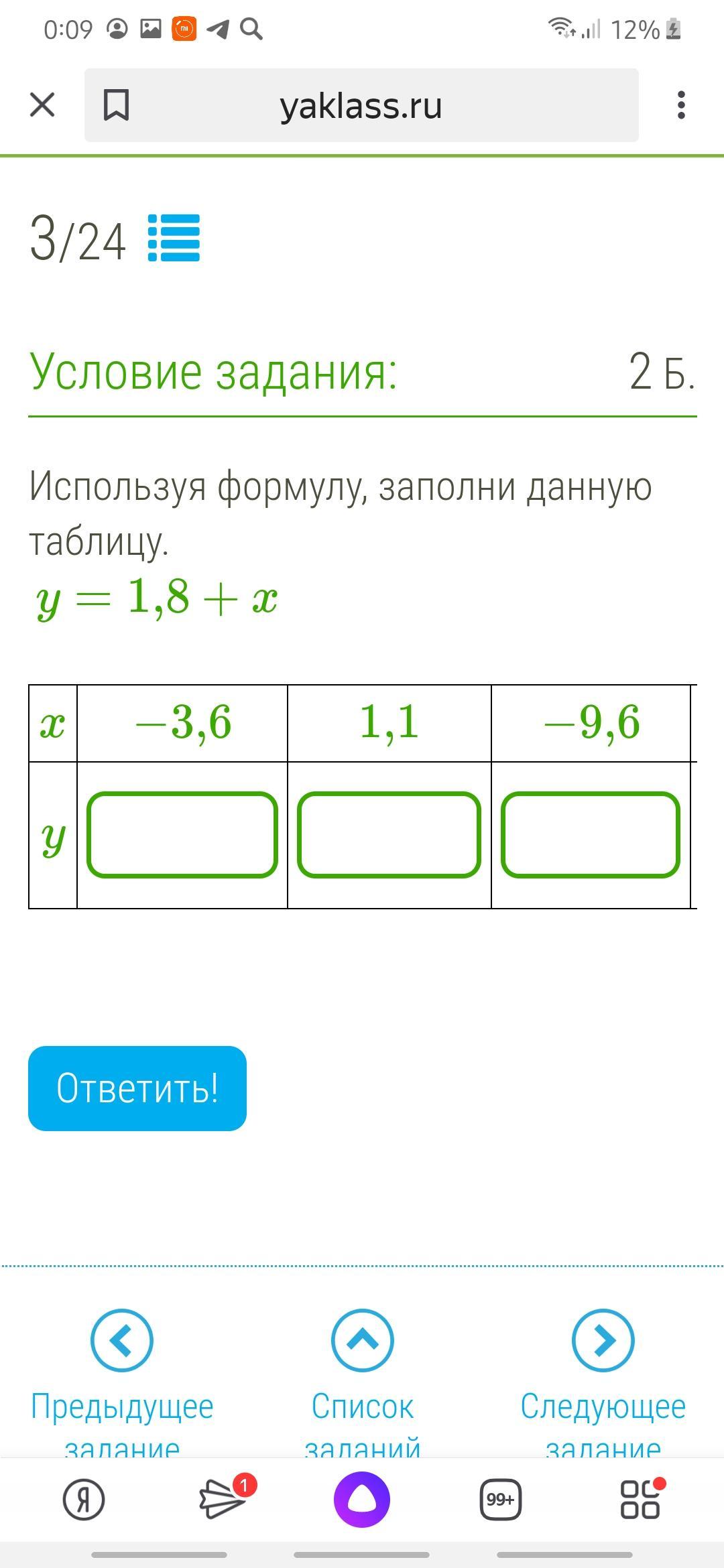724x1568 pixels.
Task: Select the y field under −3,6
Action: (182, 834)
